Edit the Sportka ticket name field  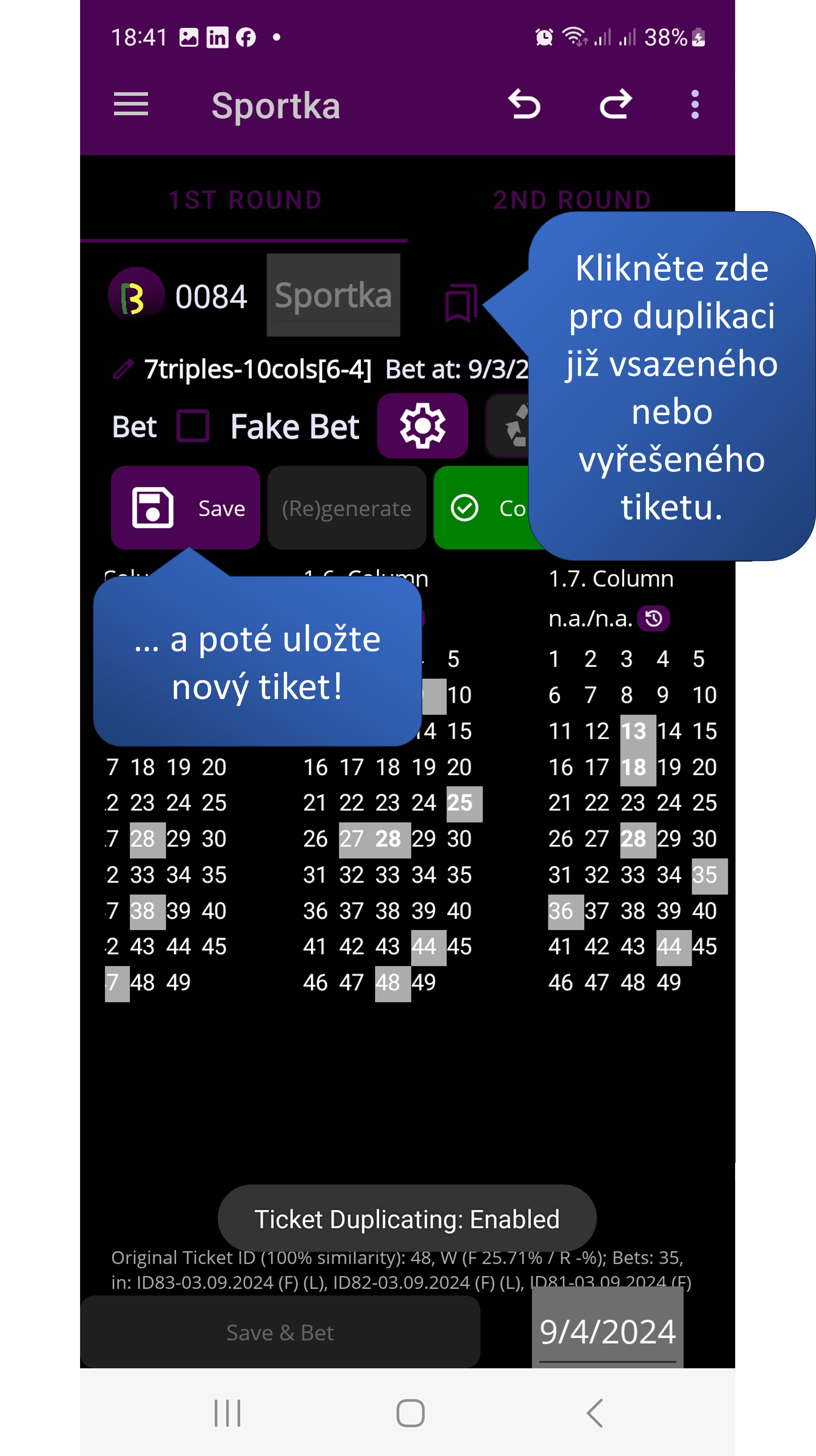click(x=333, y=295)
